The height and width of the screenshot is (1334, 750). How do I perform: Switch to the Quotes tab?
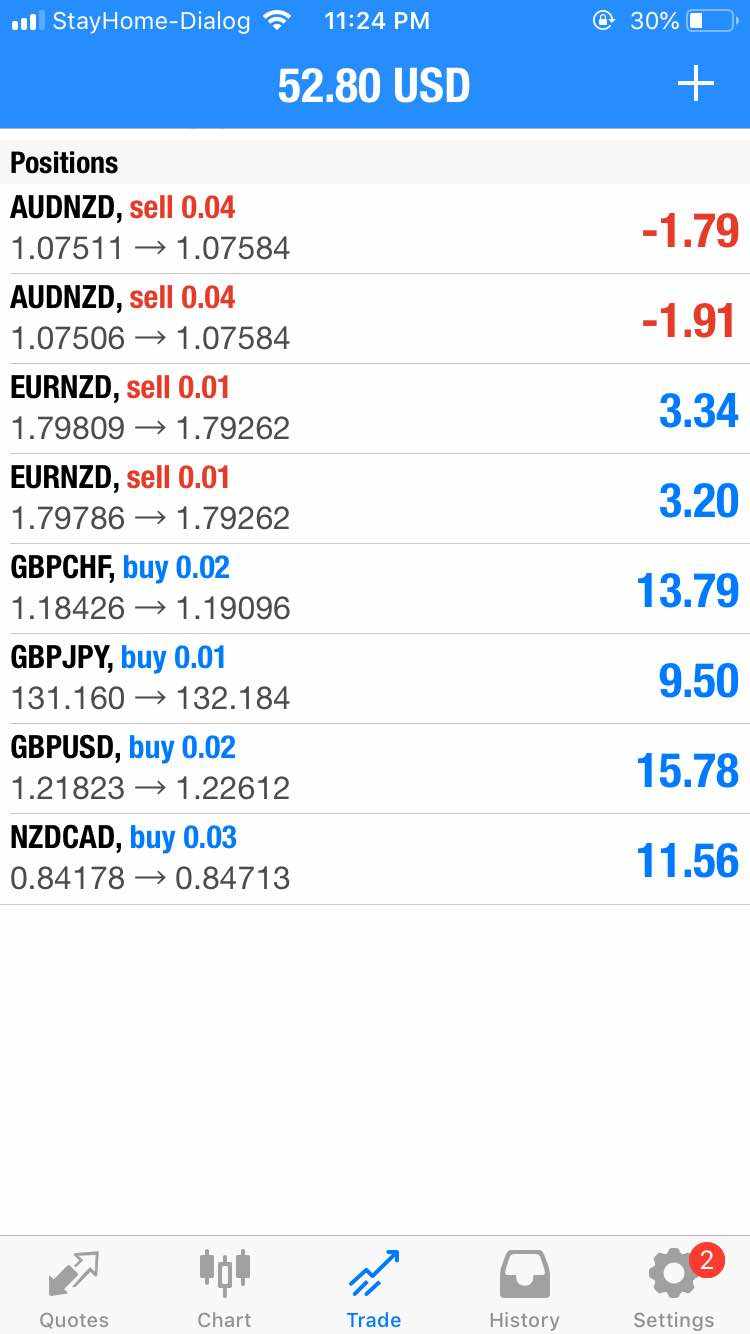tap(74, 1287)
